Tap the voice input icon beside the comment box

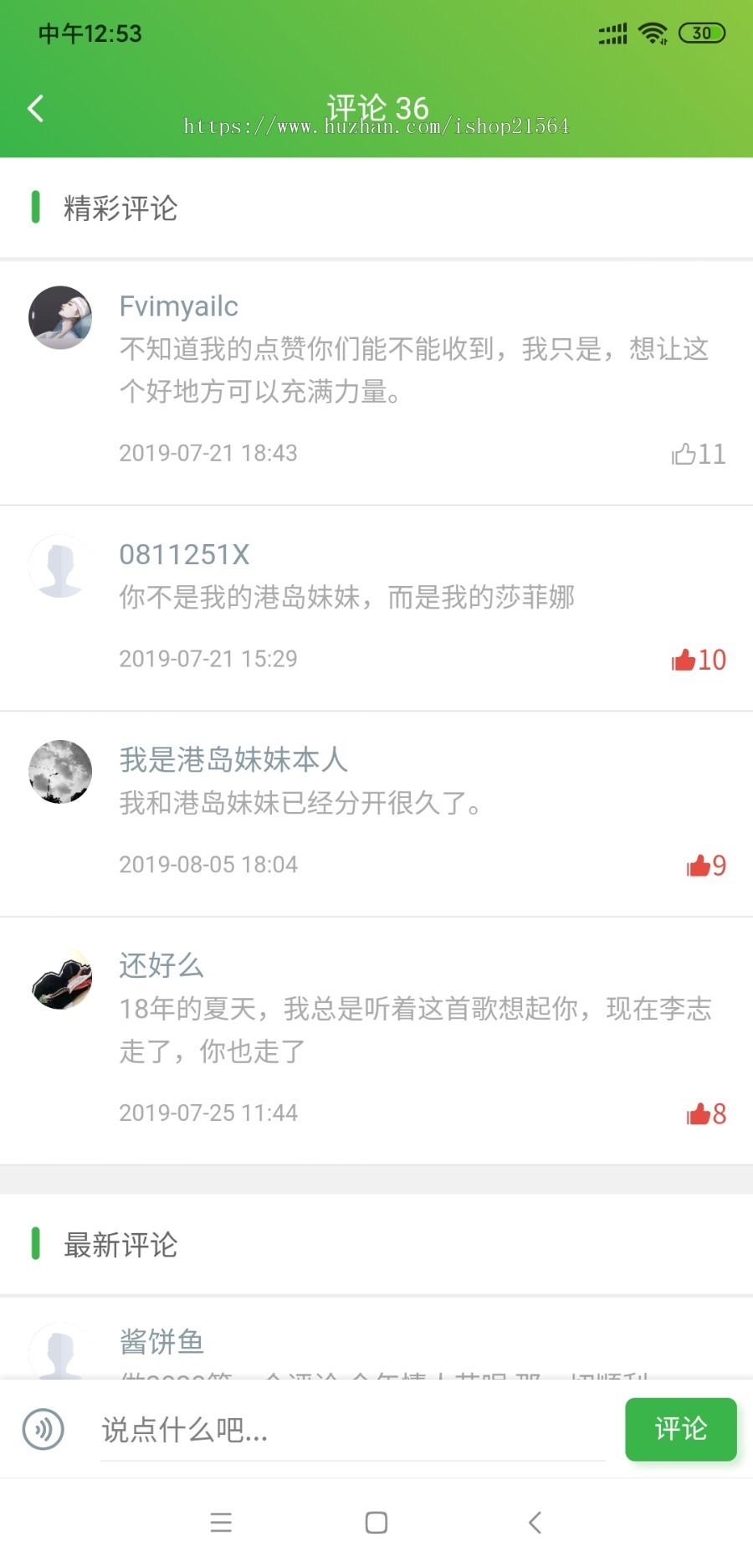coord(42,1430)
